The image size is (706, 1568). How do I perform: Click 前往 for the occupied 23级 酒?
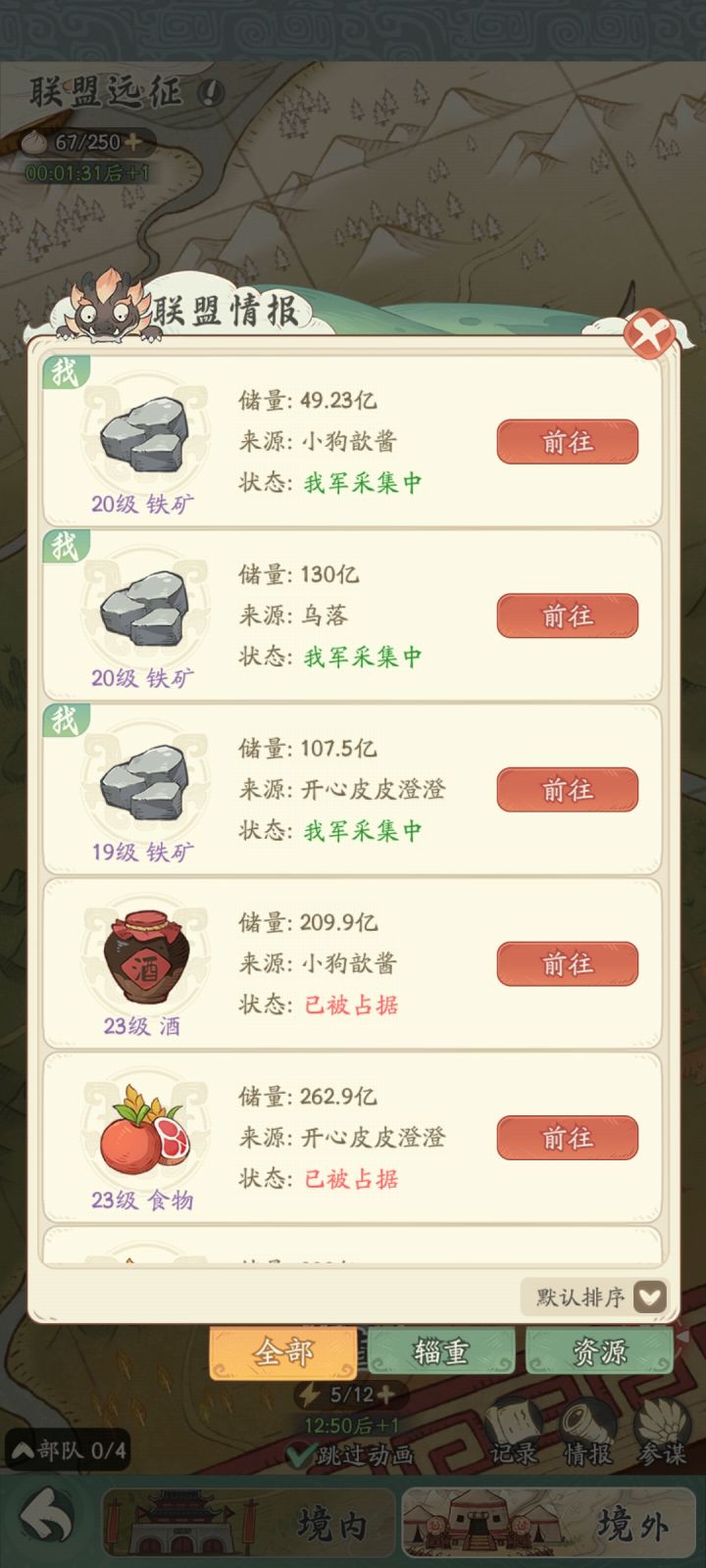[567, 963]
